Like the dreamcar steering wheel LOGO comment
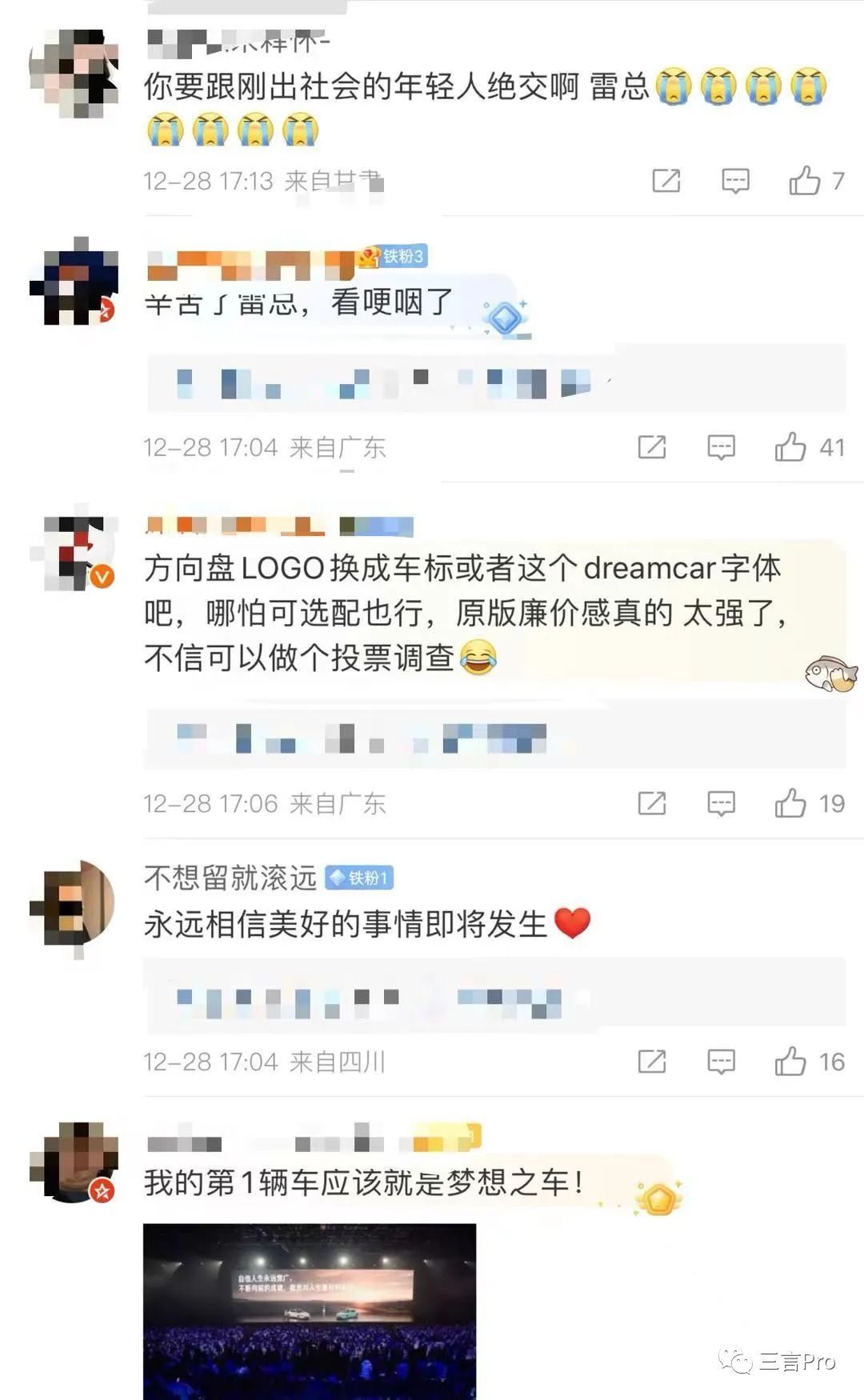The image size is (864, 1400). pyautogui.click(x=790, y=803)
